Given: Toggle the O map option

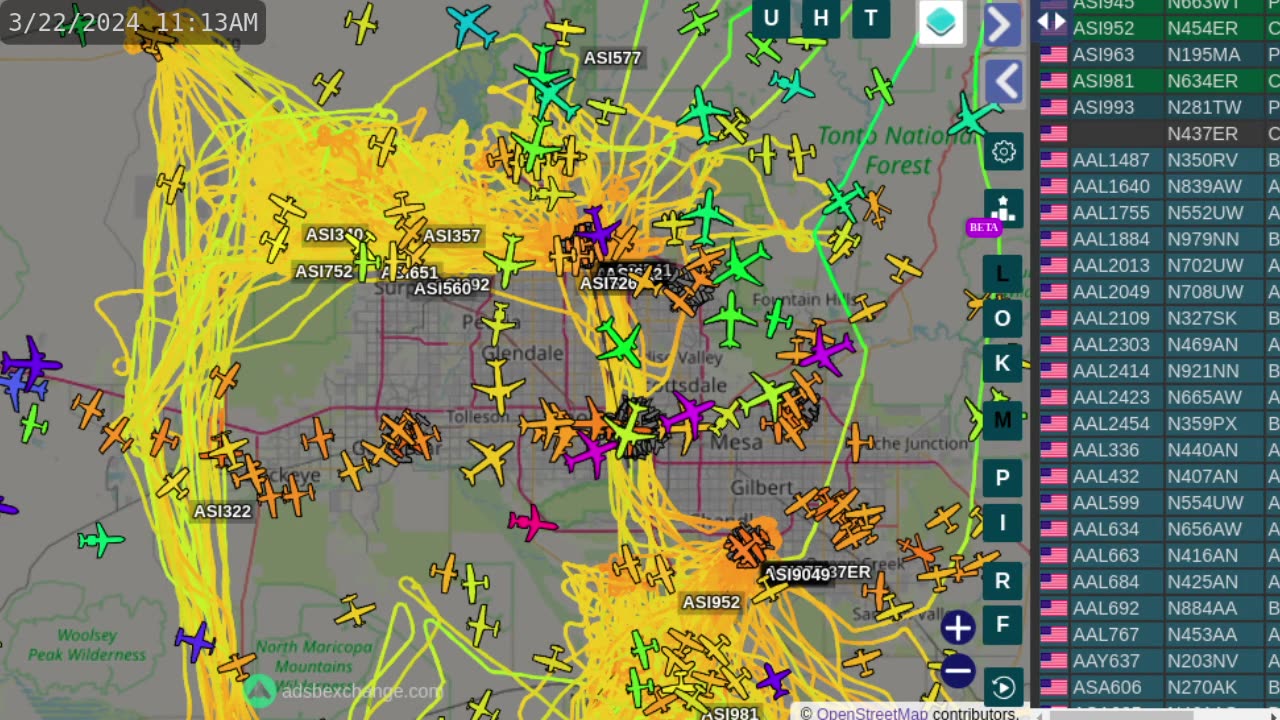Looking at the screenshot, I should pyautogui.click(x=1002, y=319).
